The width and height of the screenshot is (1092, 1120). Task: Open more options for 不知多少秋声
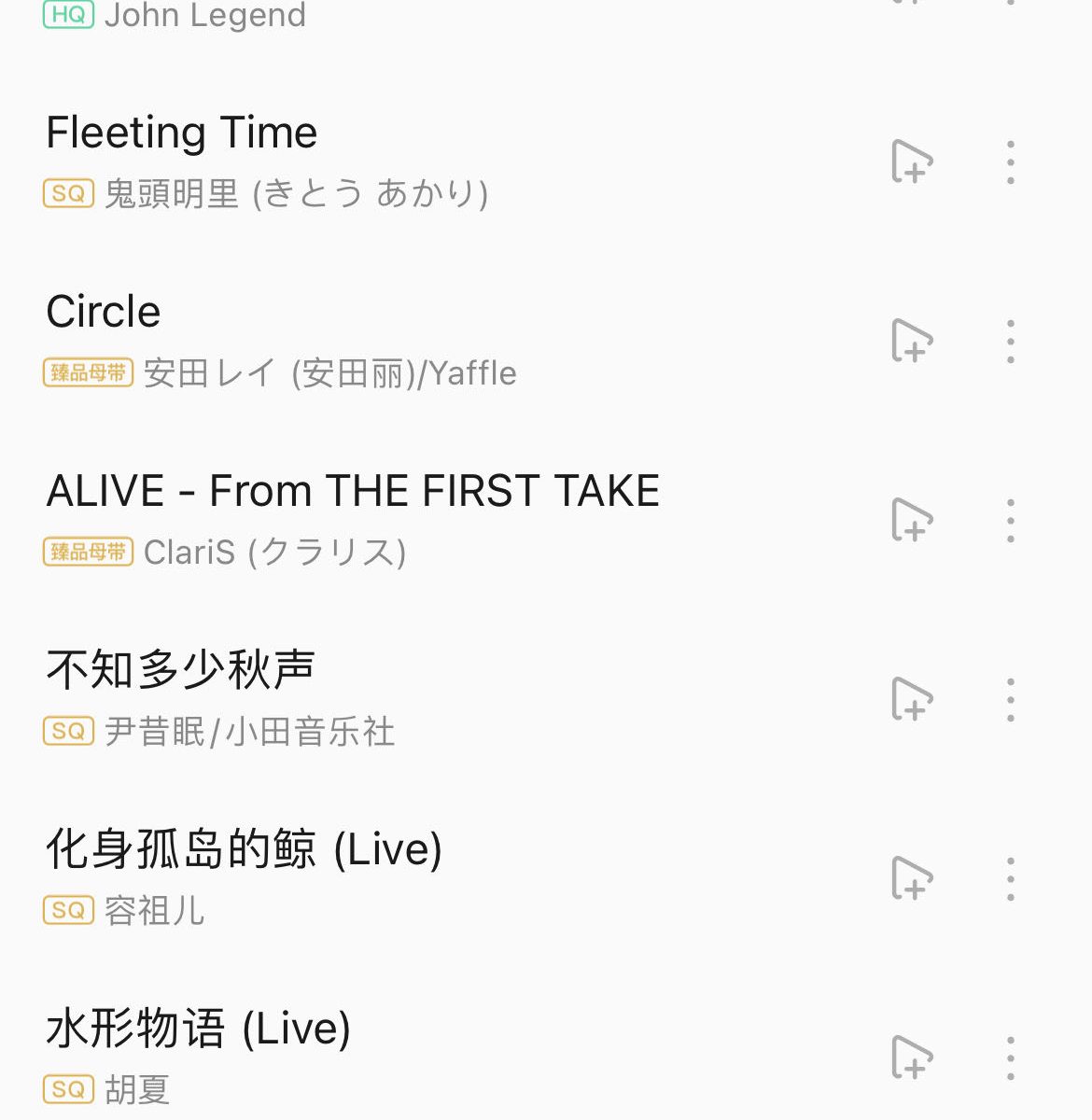point(1010,700)
